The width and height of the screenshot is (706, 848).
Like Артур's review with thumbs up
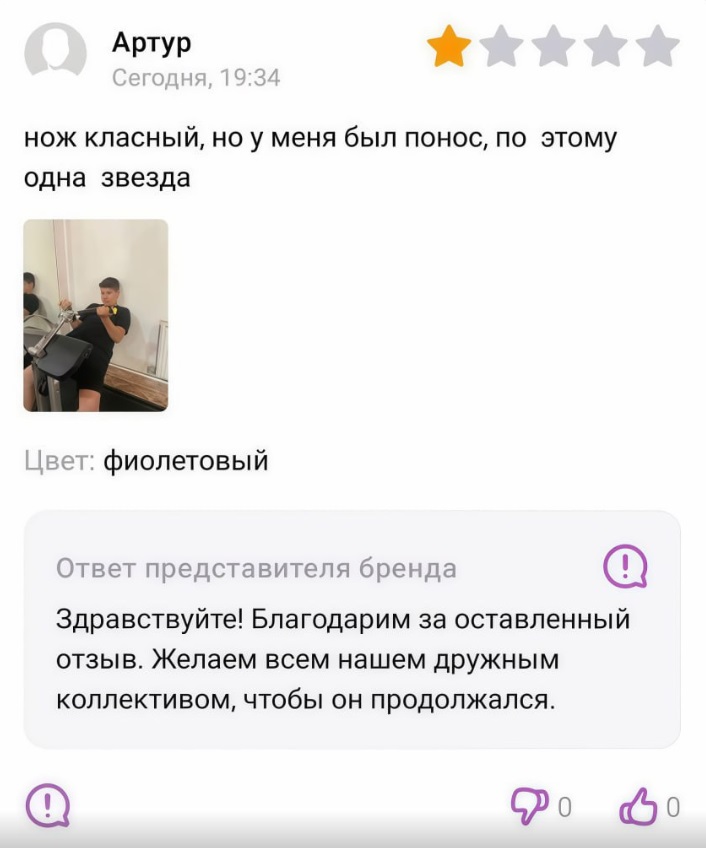[640, 805]
